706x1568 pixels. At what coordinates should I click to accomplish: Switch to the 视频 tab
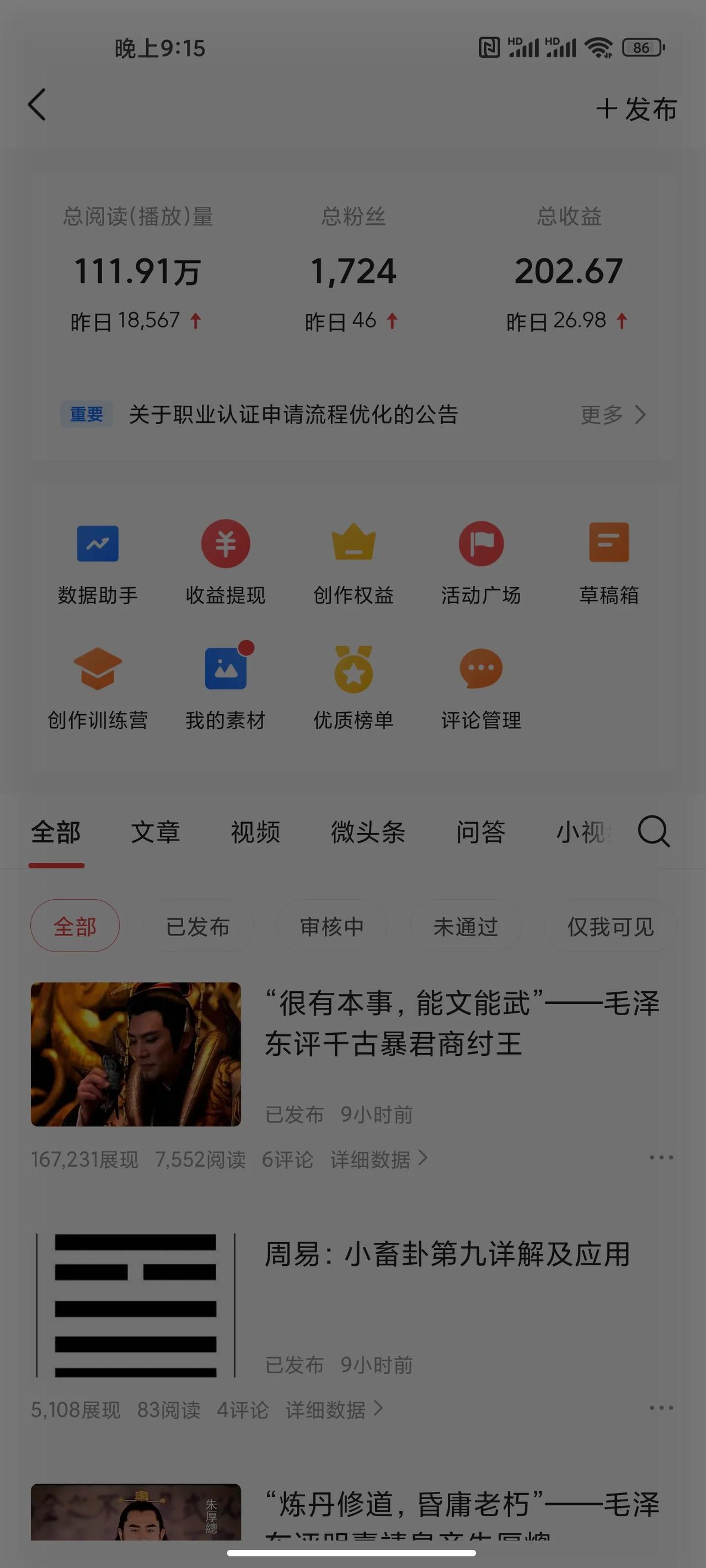255,832
